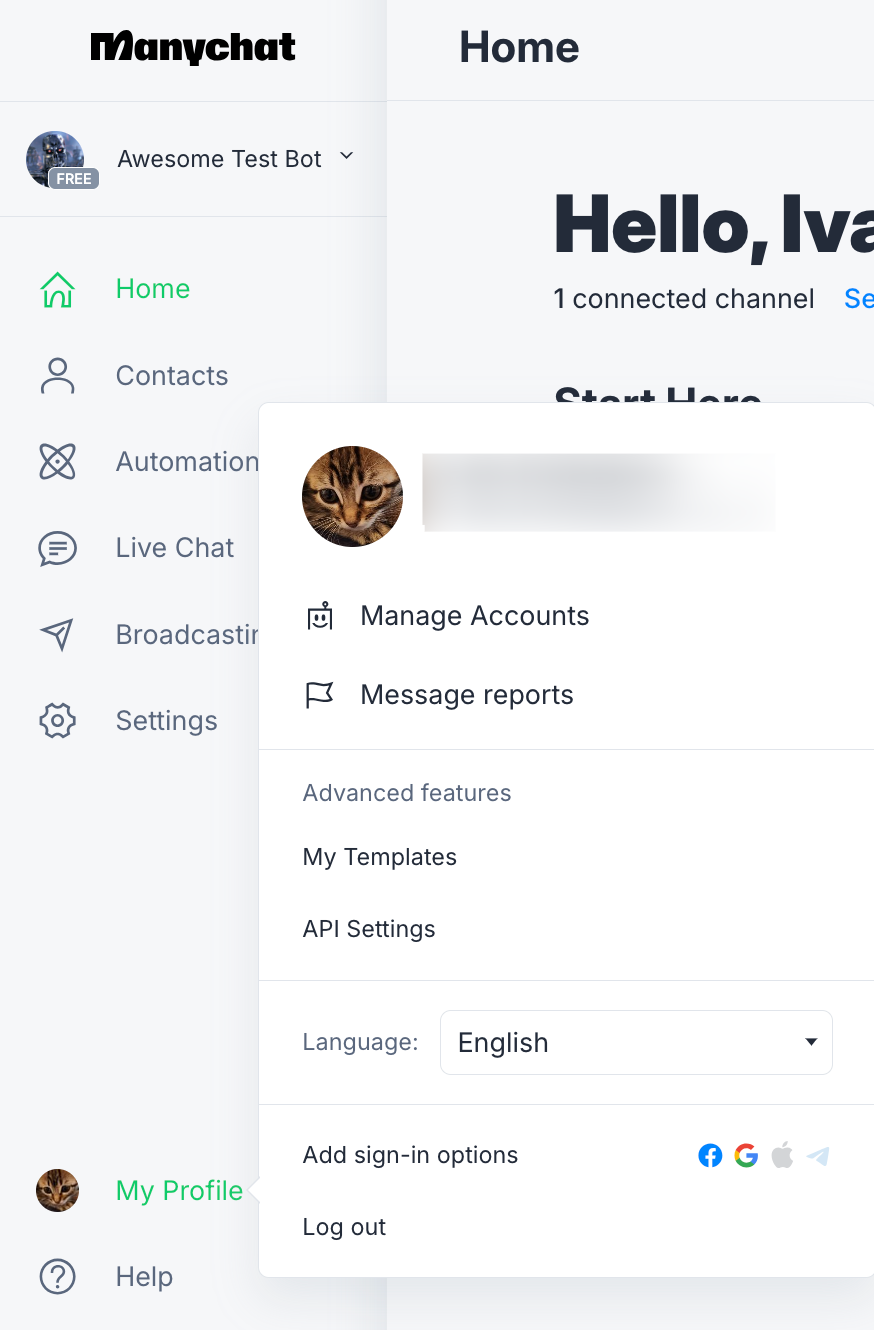Open the Contacts section
The image size is (874, 1330).
point(171,376)
